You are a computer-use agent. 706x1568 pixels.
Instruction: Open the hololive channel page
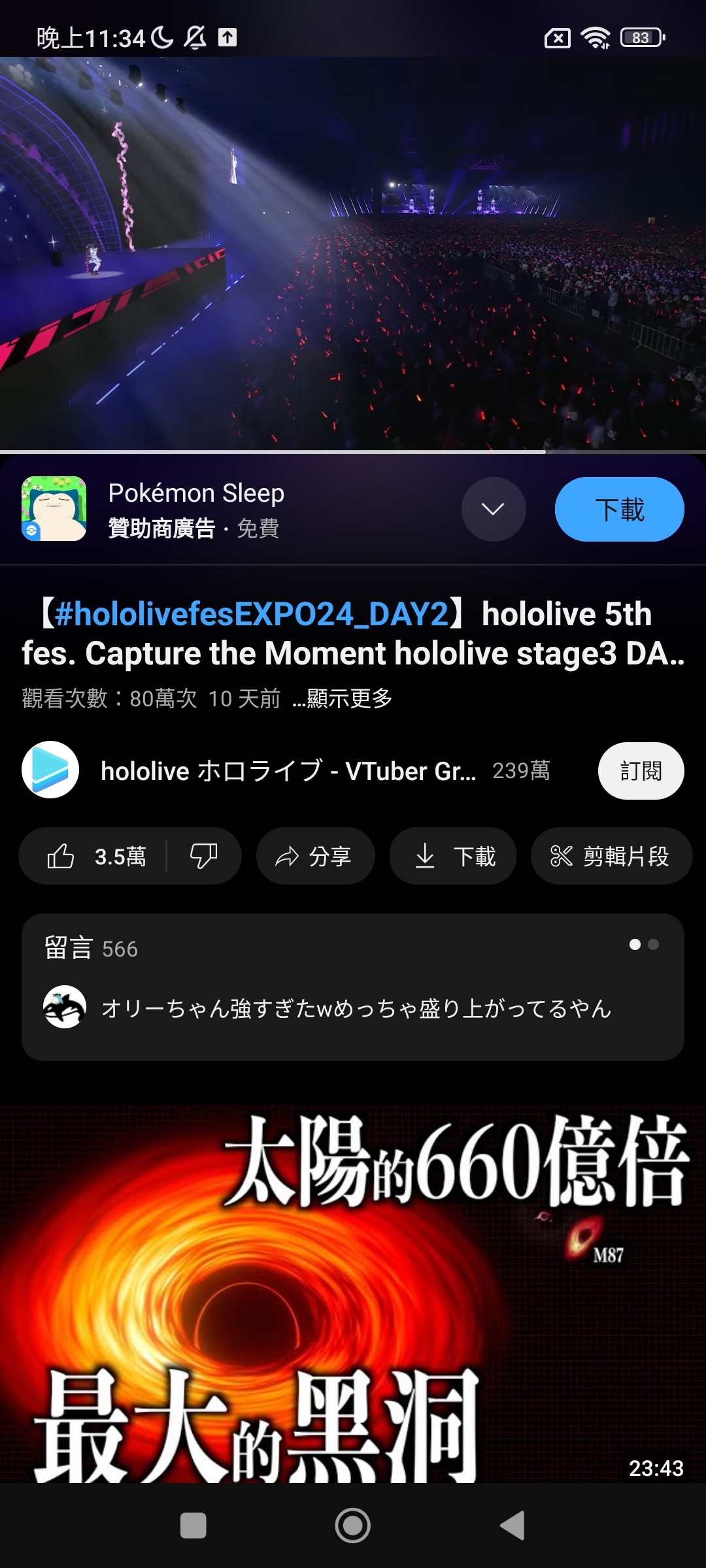pyautogui.click(x=288, y=771)
